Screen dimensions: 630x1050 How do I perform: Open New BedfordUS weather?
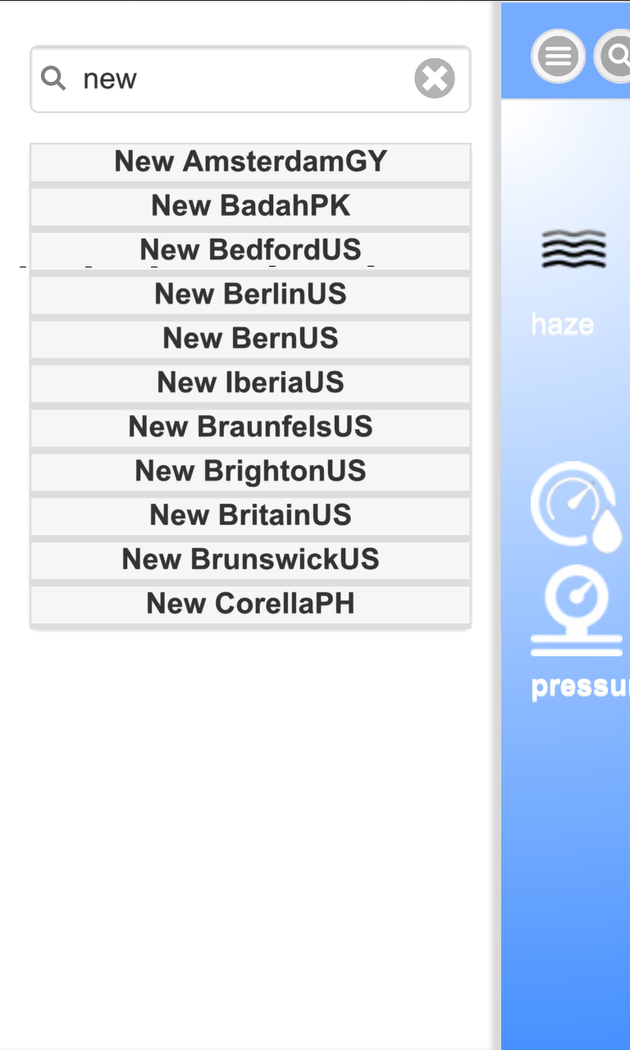tap(250, 250)
